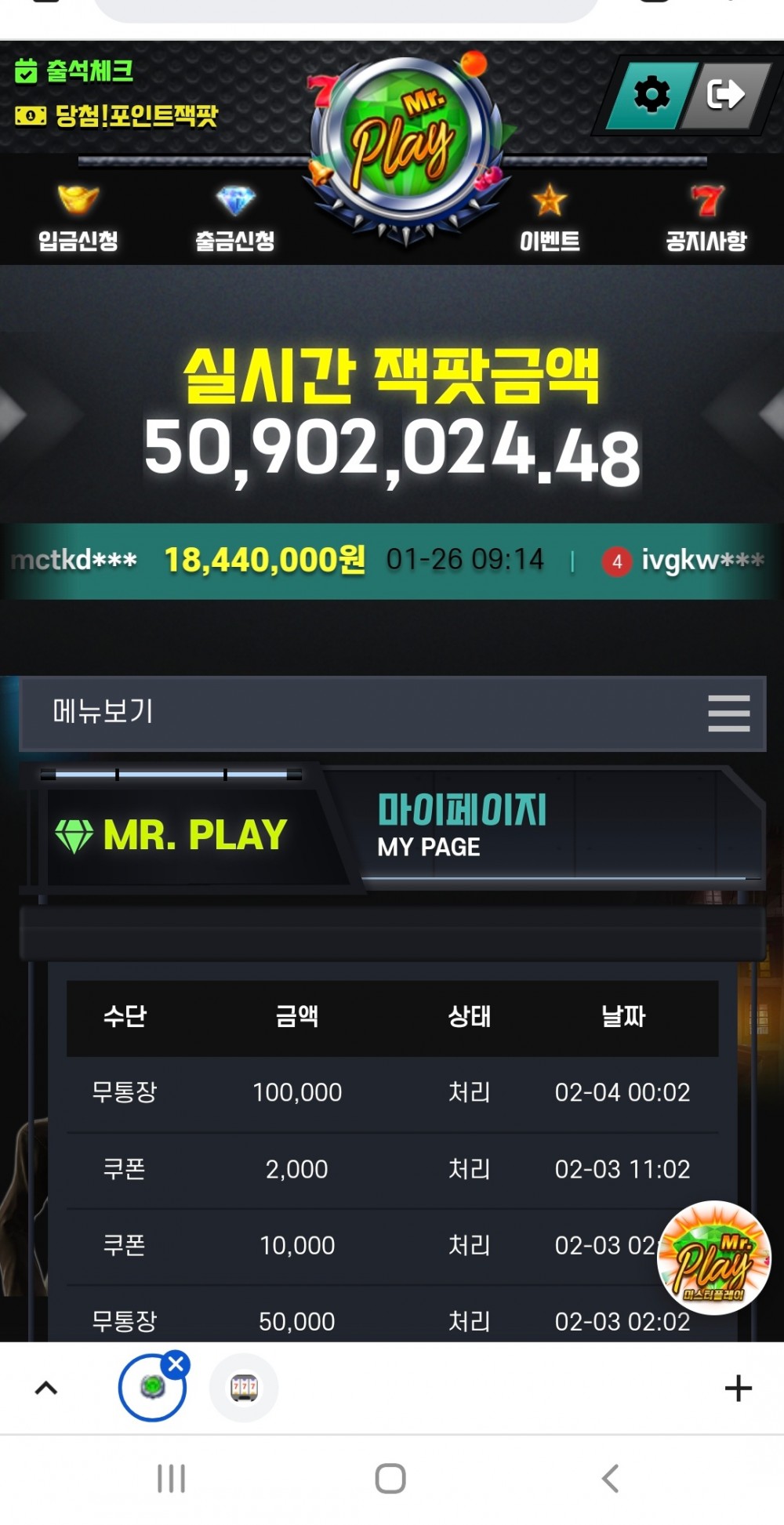Viewport: 784px width, 1525px height.
Task: Expand the browser tab bar chevron
Action: [46, 1389]
